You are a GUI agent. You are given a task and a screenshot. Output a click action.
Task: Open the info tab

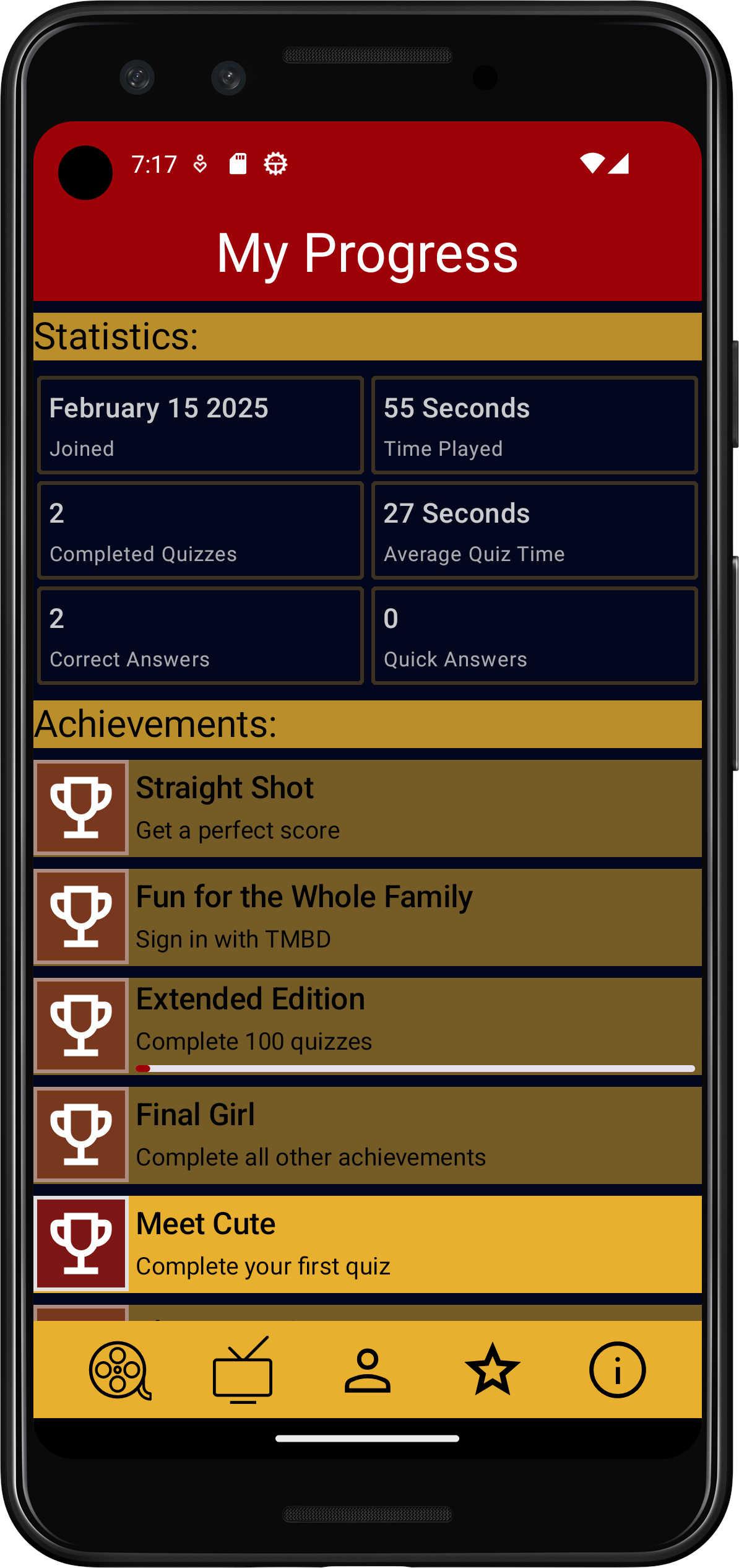[x=617, y=1370]
